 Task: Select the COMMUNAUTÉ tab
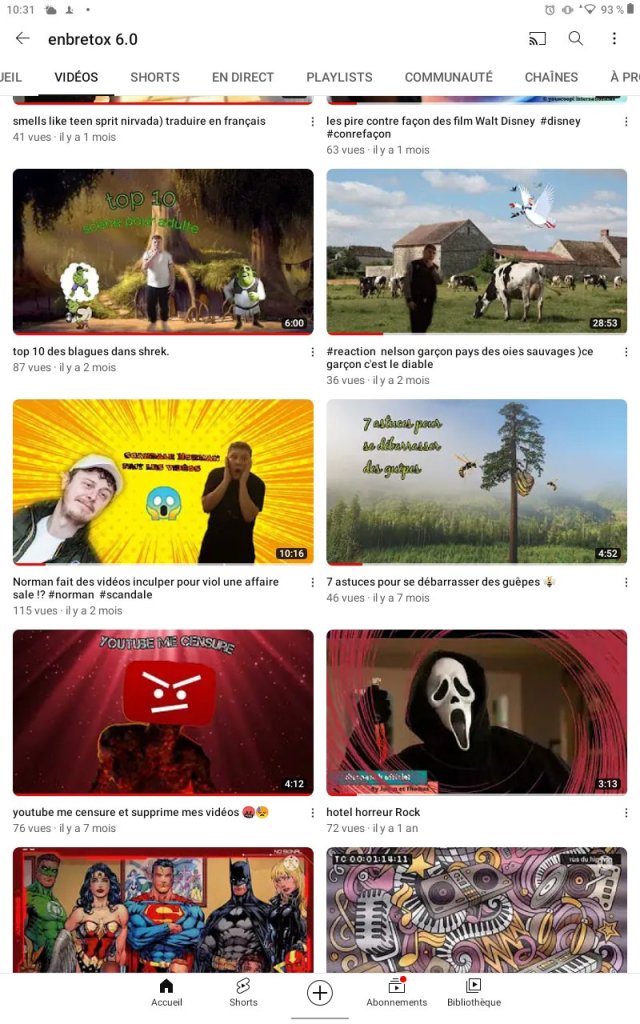[448, 77]
